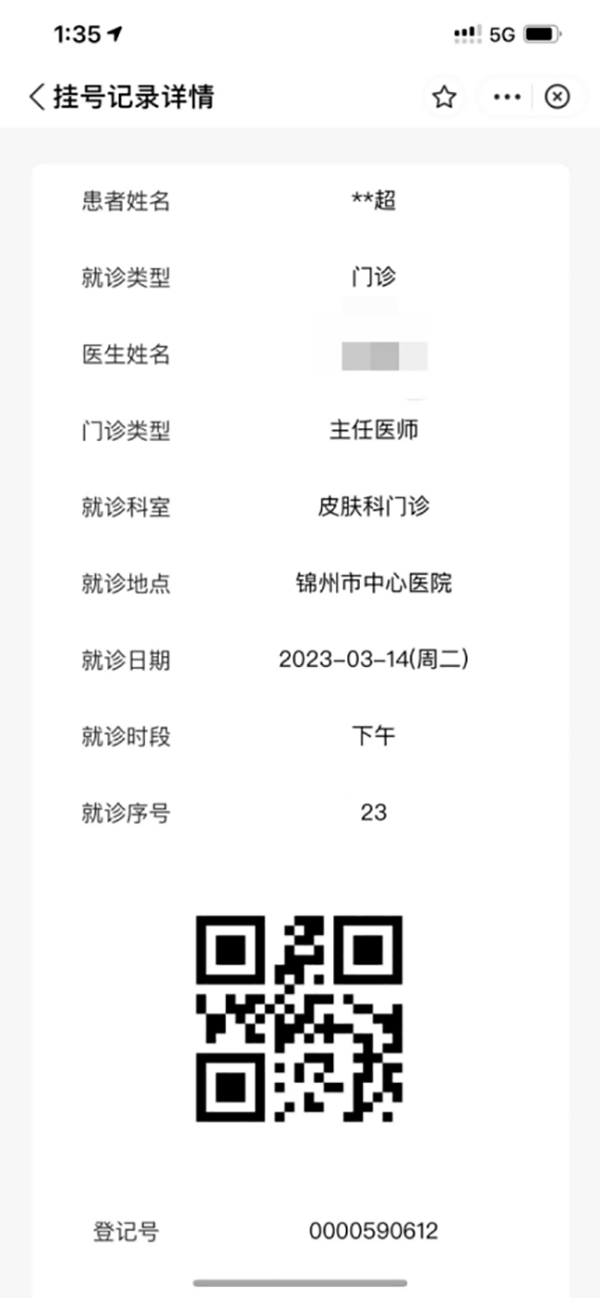Open the three-dot more menu
600x1298 pixels.
pyautogui.click(x=508, y=97)
